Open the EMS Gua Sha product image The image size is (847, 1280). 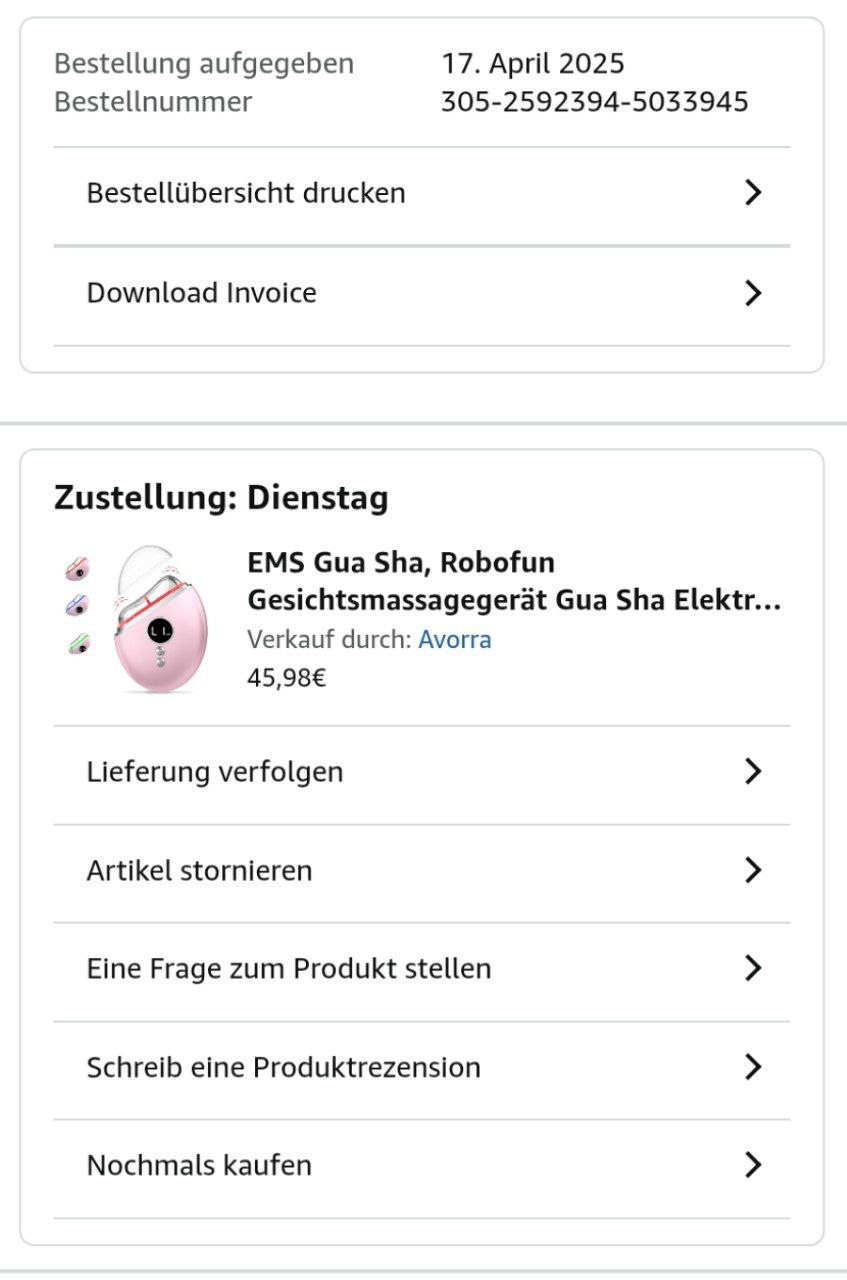(155, 617)
